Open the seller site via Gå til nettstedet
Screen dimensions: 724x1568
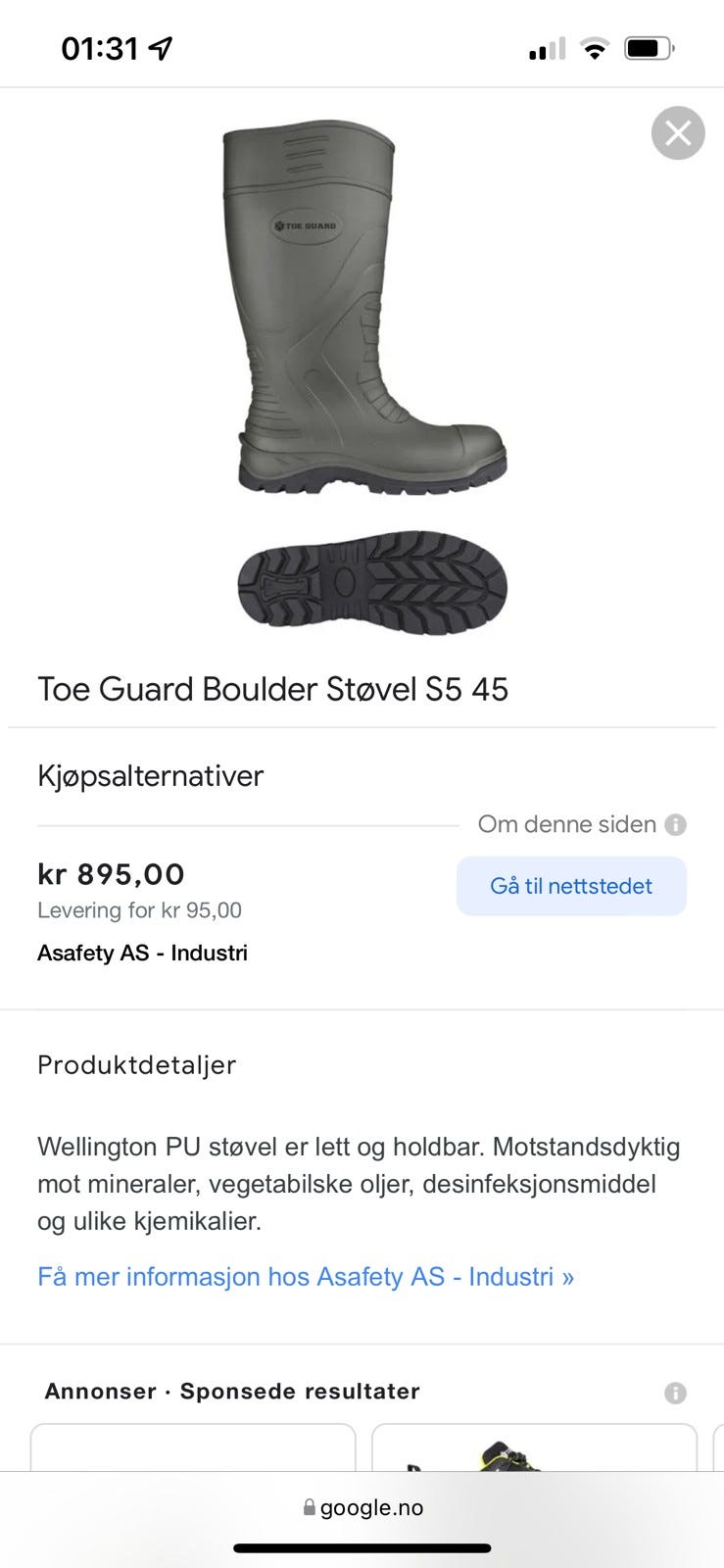coord(571,885)
